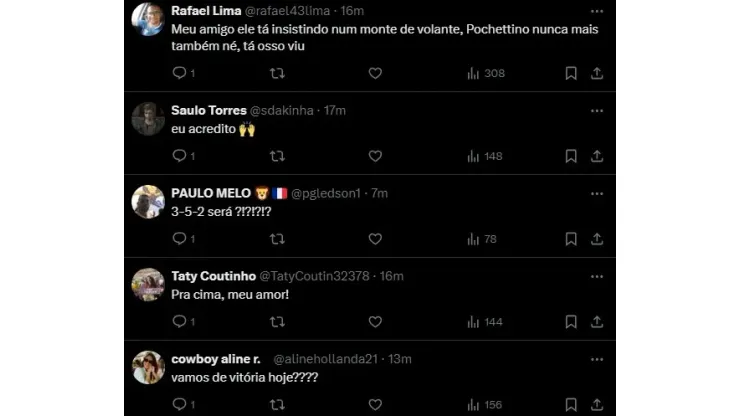Open Taty Coutinho's avatar
The image size is (740, 416).
[x=148, y=285]
